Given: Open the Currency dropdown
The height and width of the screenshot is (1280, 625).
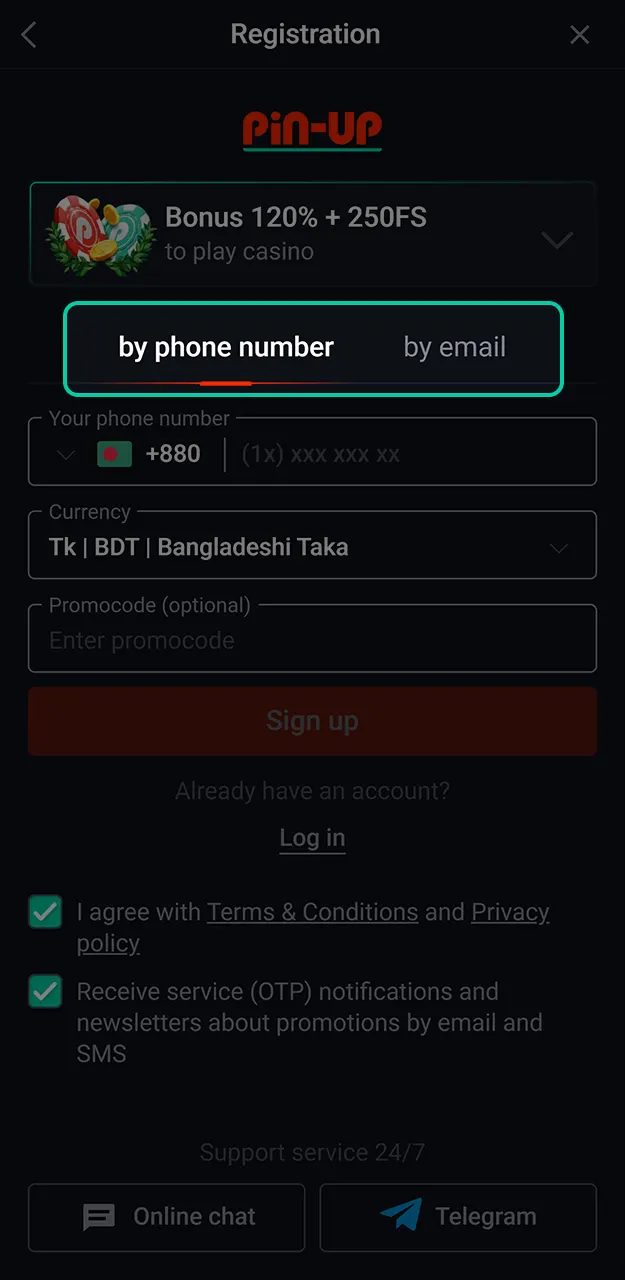Looking at the screenshot, I should pos(312,547).
